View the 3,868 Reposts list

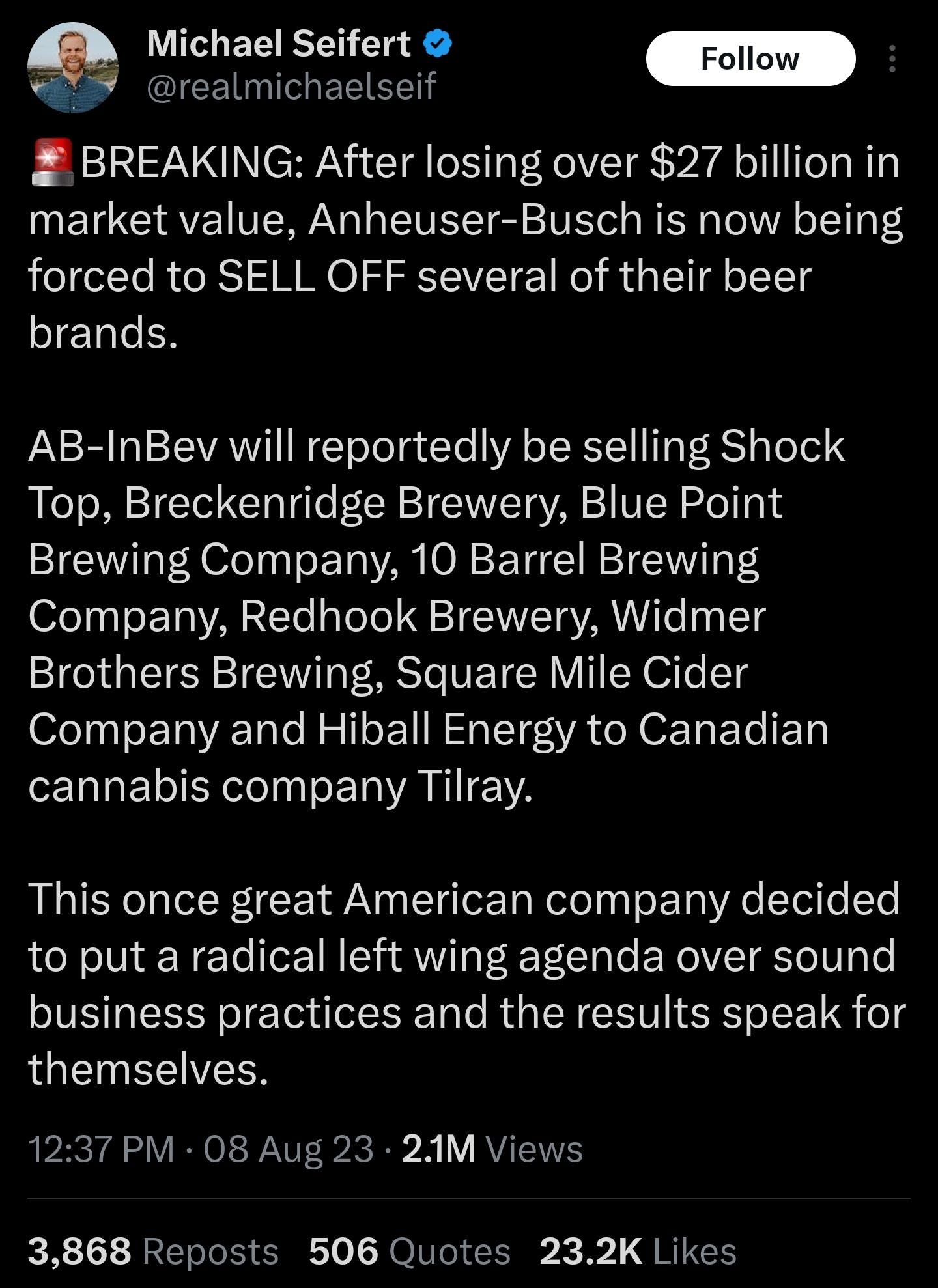click(x=153, y=1251)
